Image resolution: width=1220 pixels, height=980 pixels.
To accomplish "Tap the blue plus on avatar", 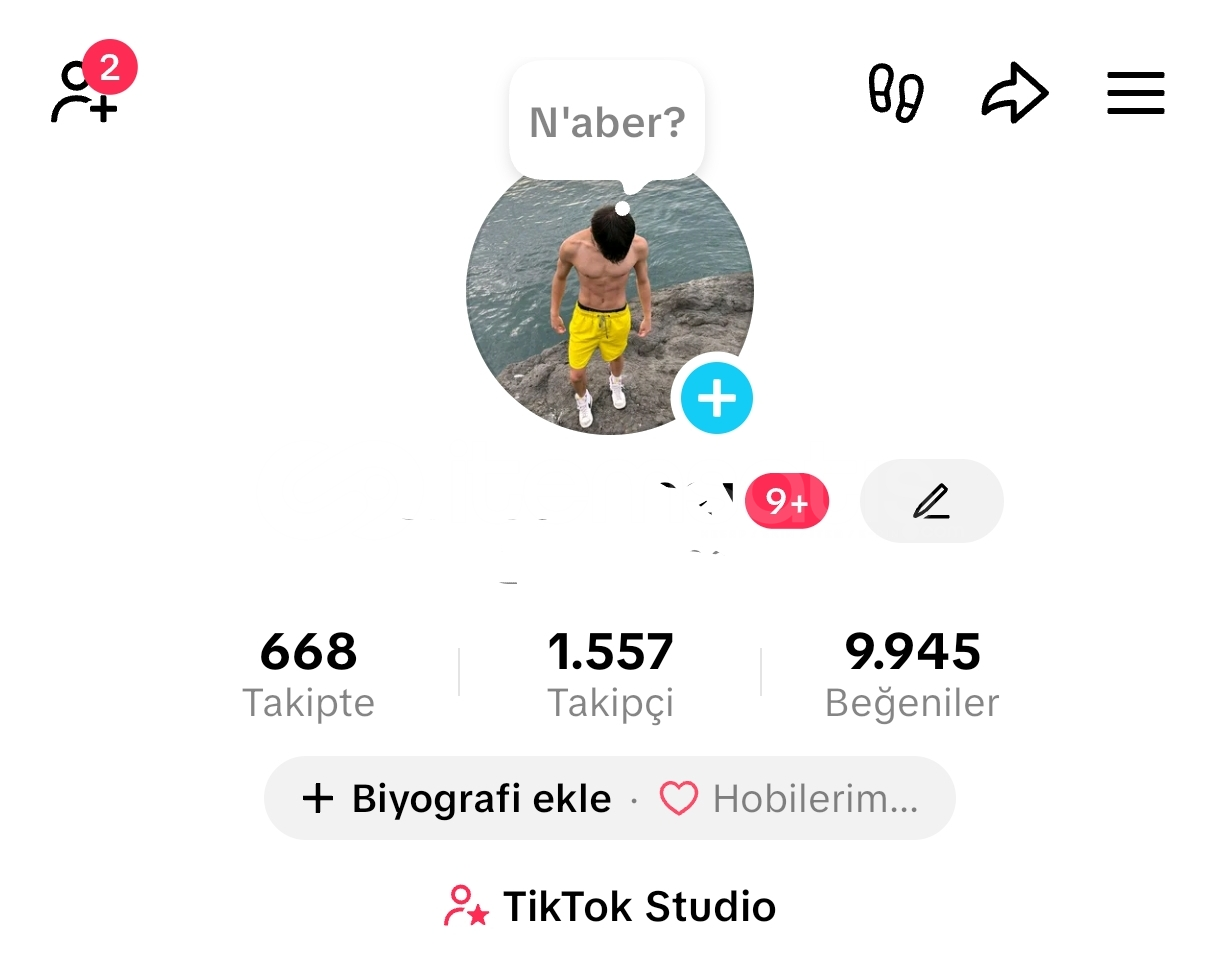I will coord(716,398).
